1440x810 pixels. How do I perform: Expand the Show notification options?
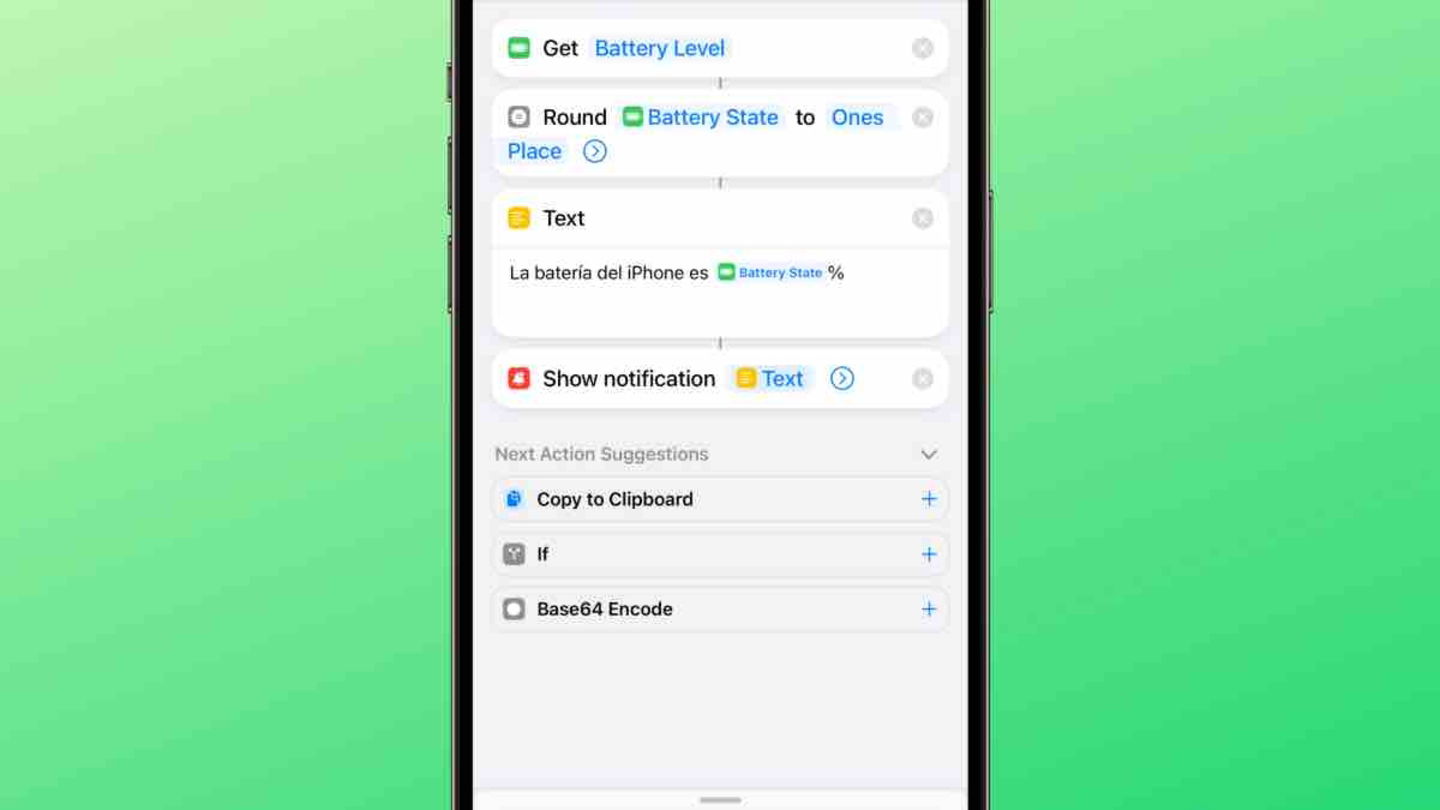842,378
